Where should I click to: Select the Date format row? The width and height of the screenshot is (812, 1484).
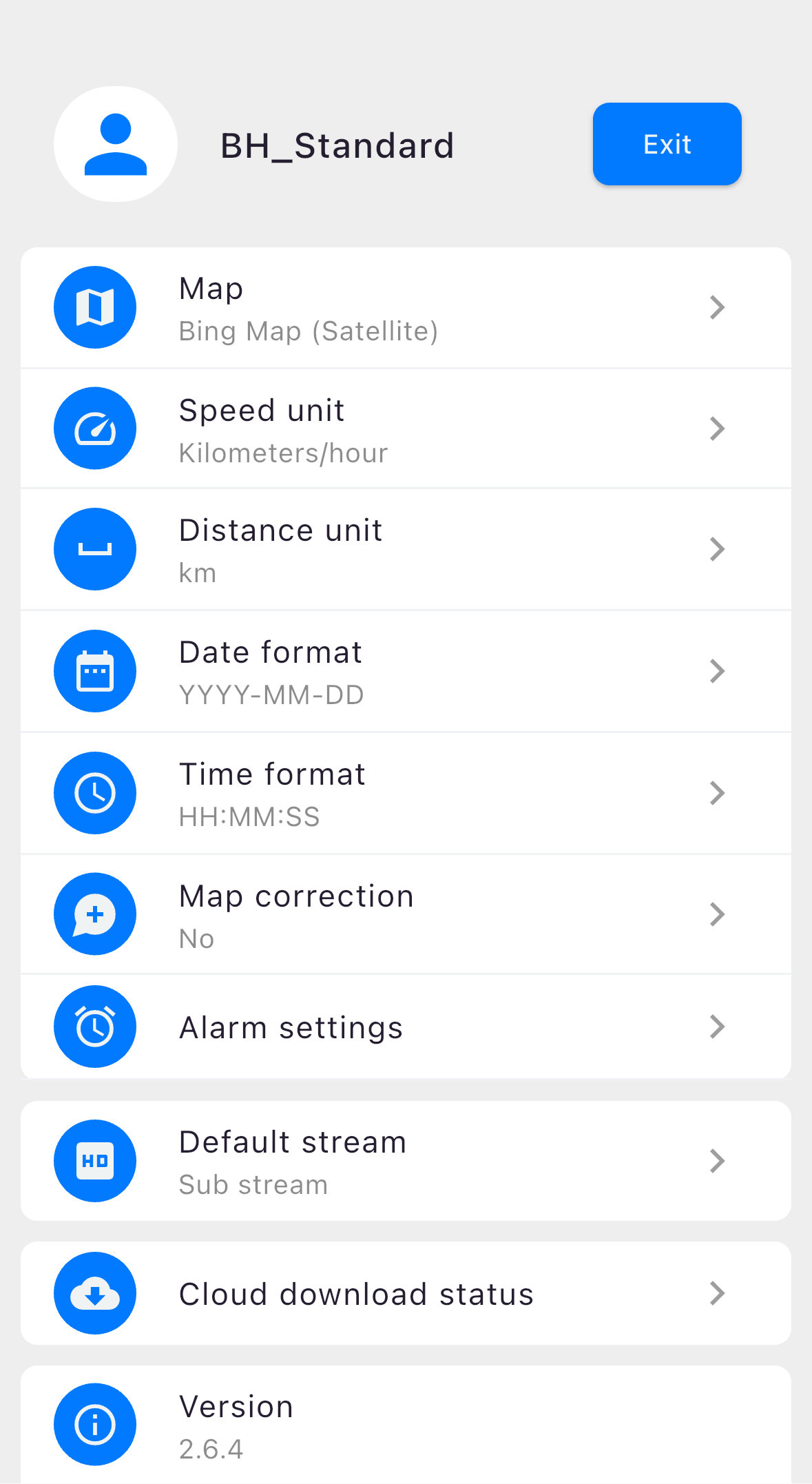coord(406,672)
